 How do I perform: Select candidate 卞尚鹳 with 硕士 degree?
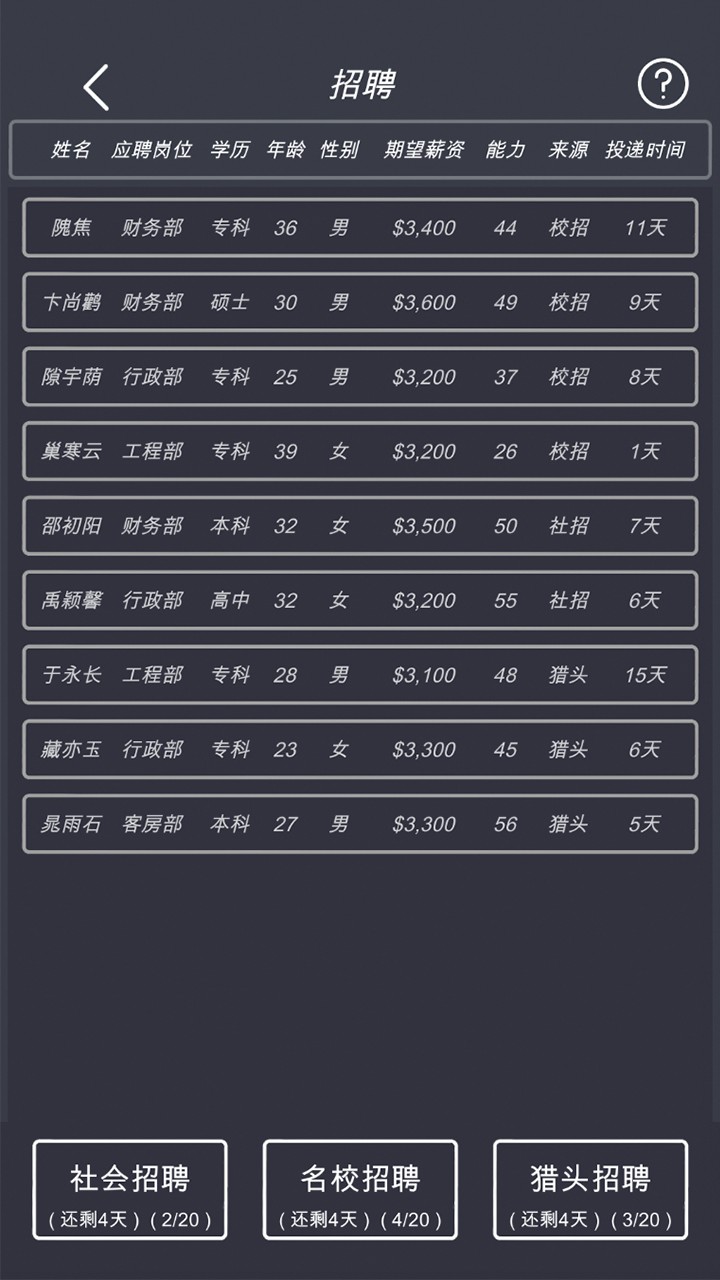tap(359, 303)
